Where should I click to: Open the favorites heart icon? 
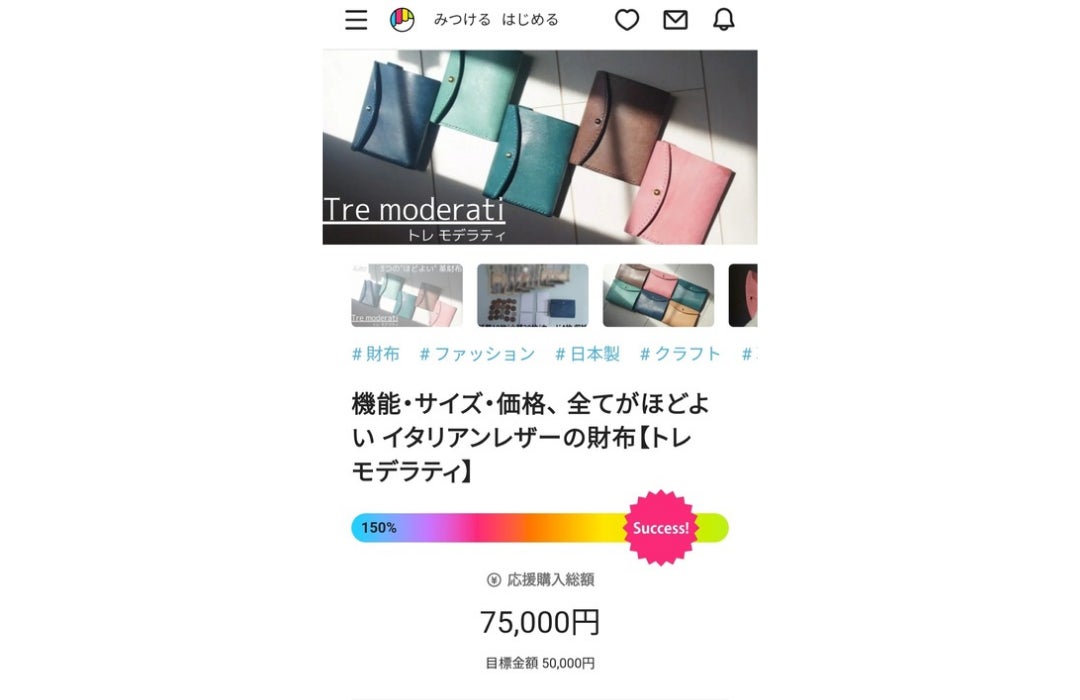(x=627, y=20)
